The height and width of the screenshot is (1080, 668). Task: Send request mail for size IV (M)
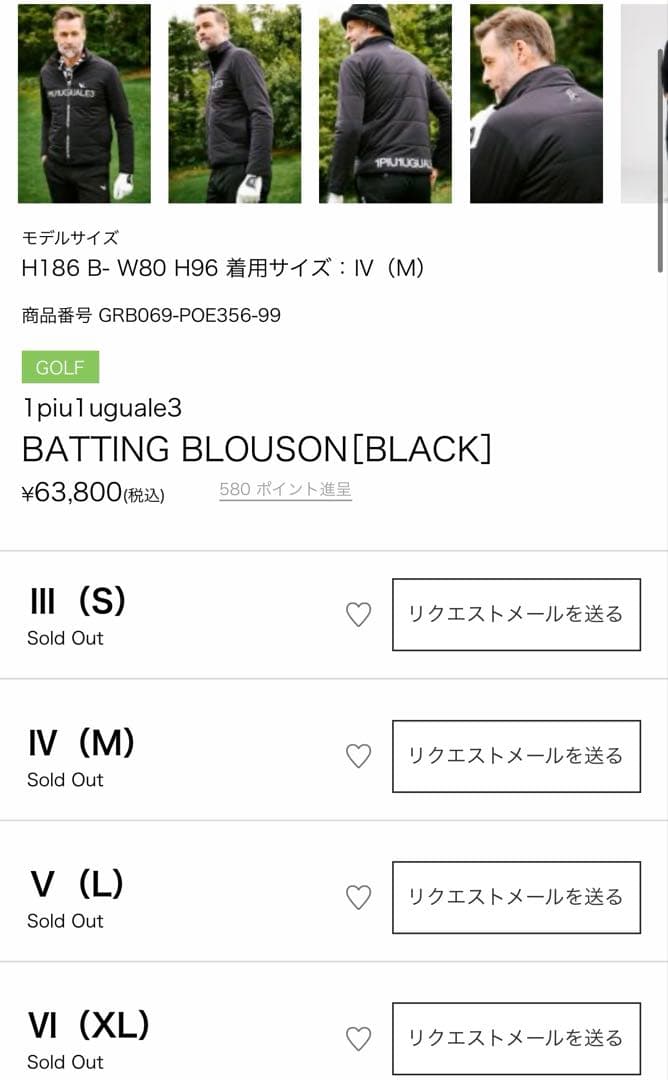[x=516, y=756]
